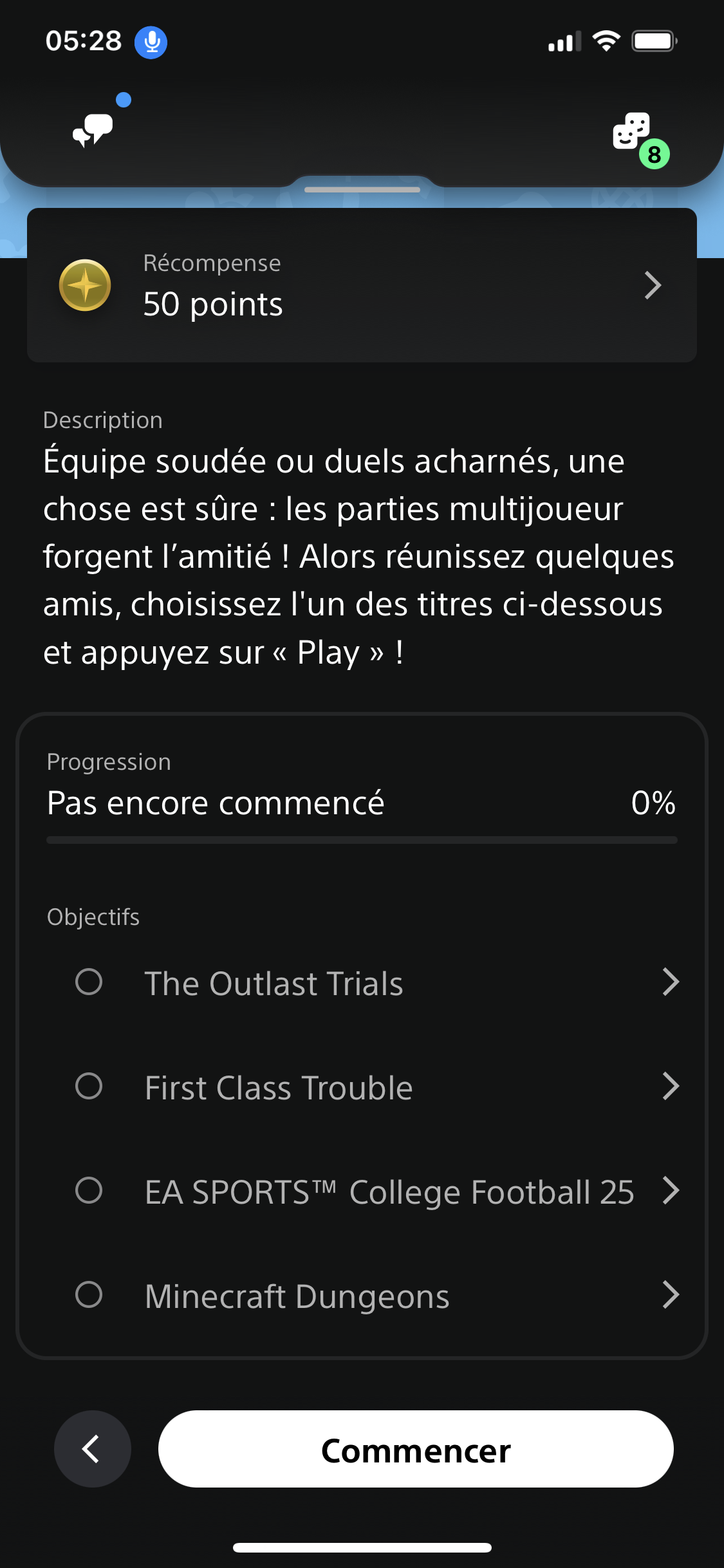The width and height of the screenshot is (724, 1568).
Task: Go back with the arrow button
Action: [92, 1450]
